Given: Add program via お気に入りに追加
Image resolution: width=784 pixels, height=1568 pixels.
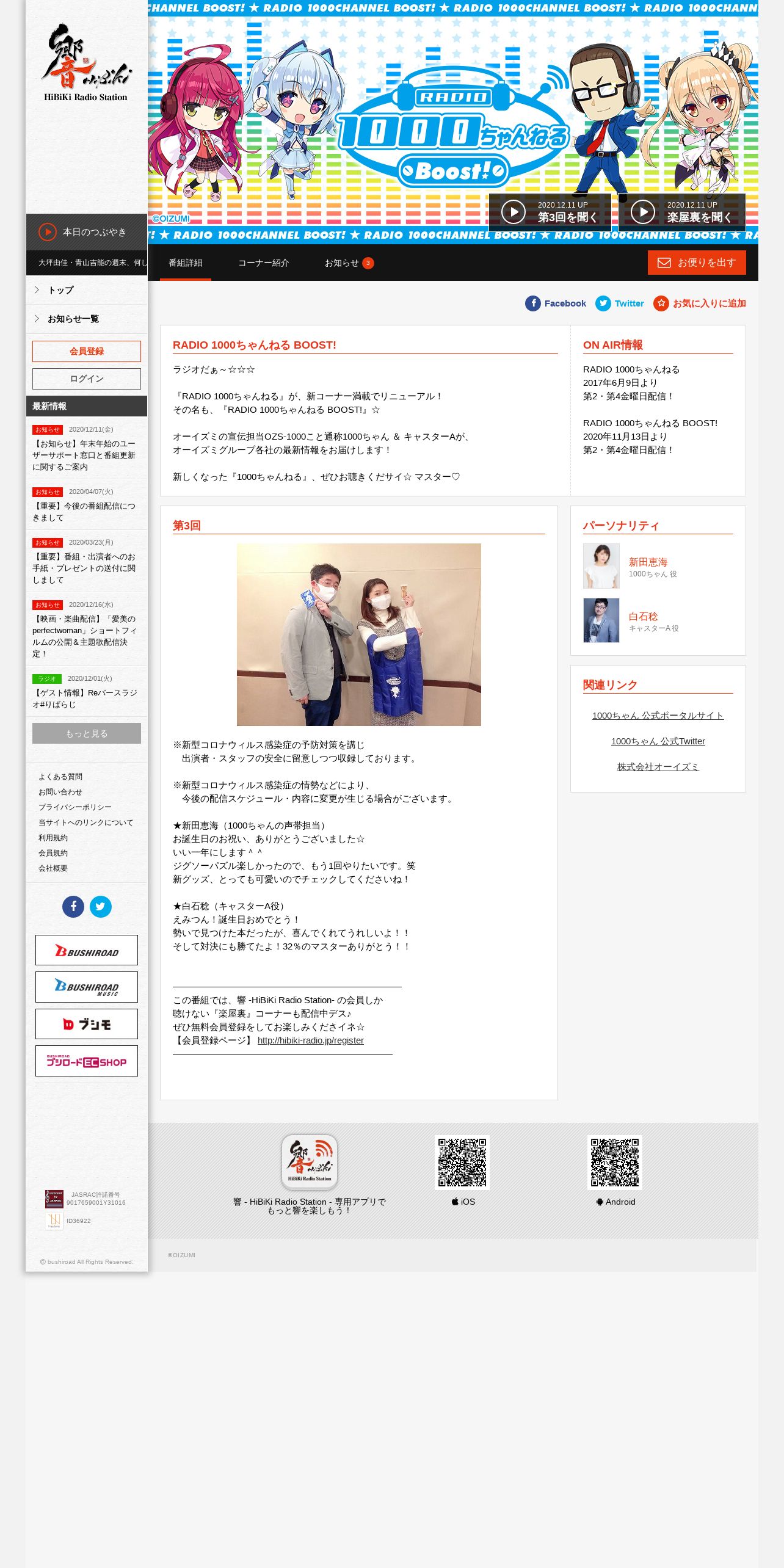Looking at the screenshot, I should tap(700, 303).
